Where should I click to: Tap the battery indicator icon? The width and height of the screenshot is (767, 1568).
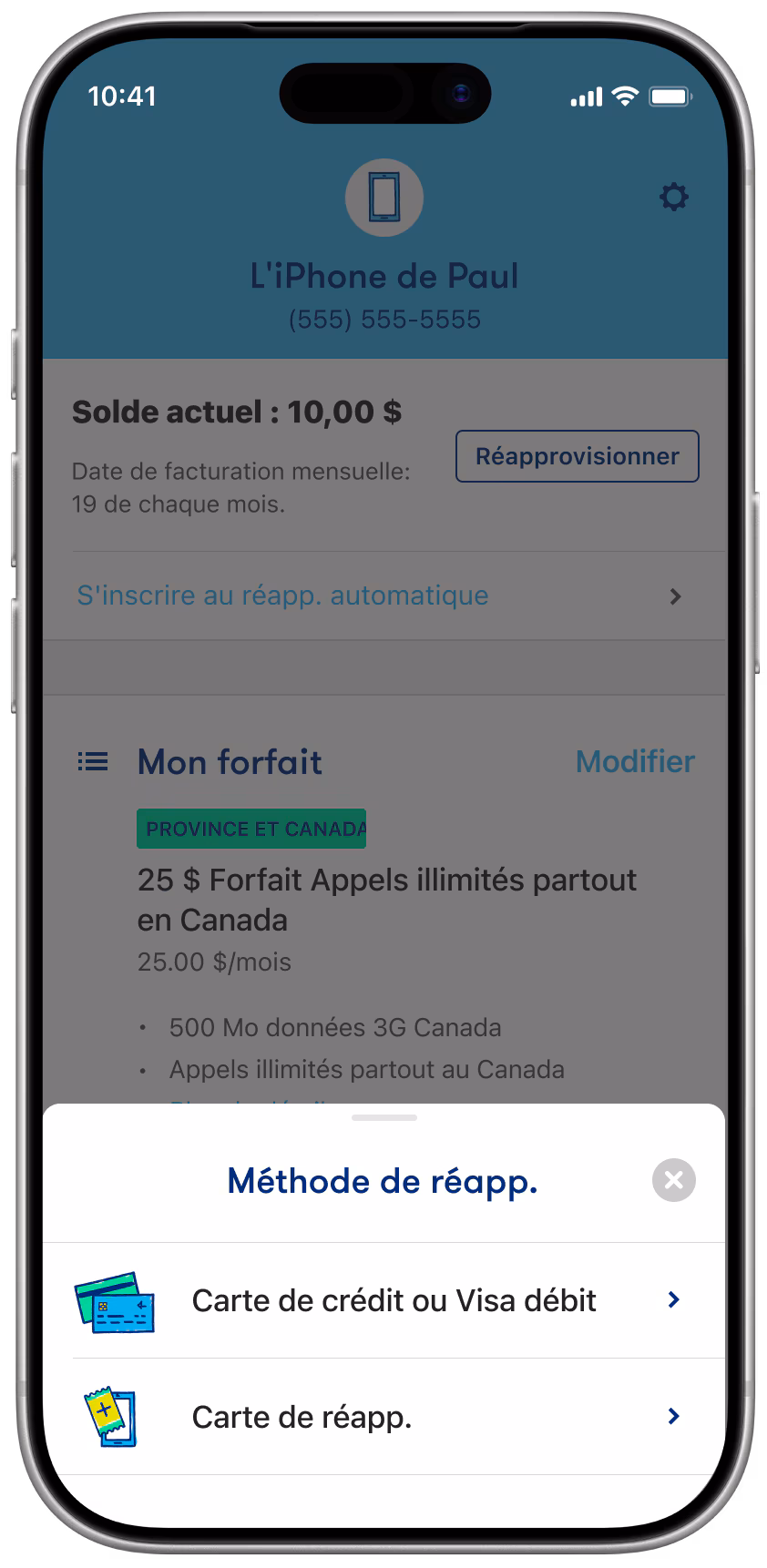pos(671,95)
